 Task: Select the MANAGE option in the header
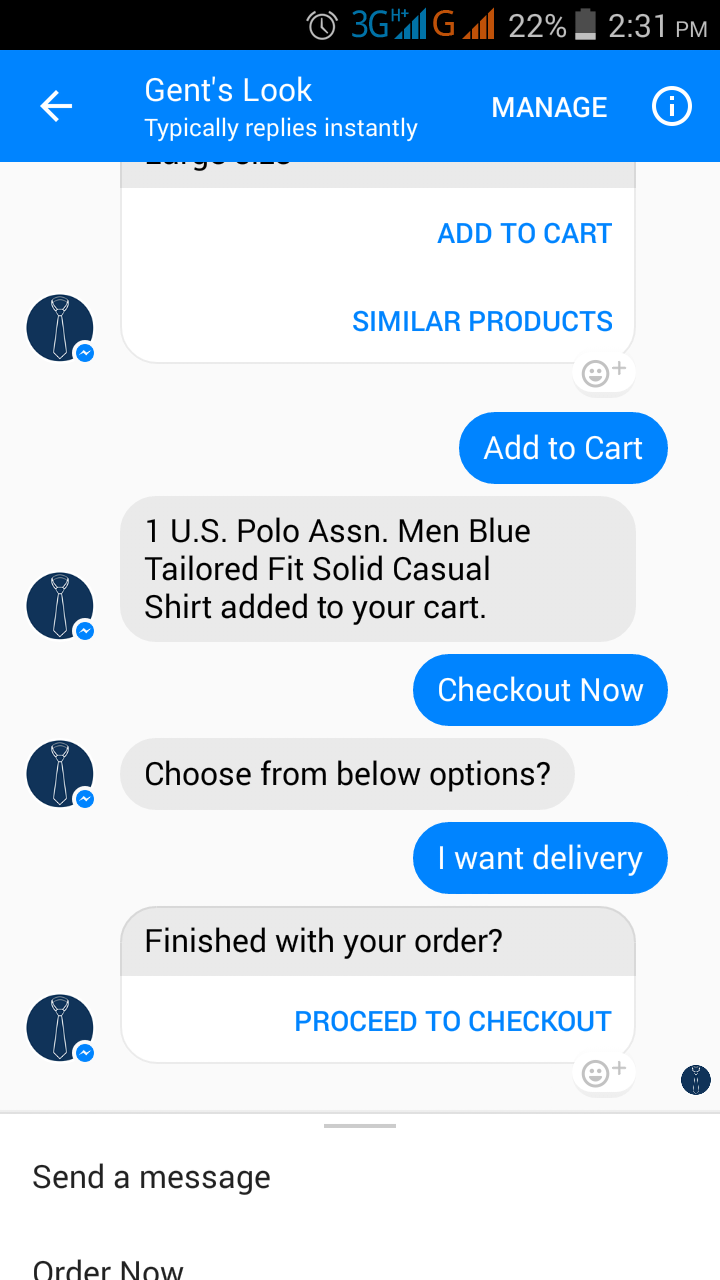coord(549,106)
